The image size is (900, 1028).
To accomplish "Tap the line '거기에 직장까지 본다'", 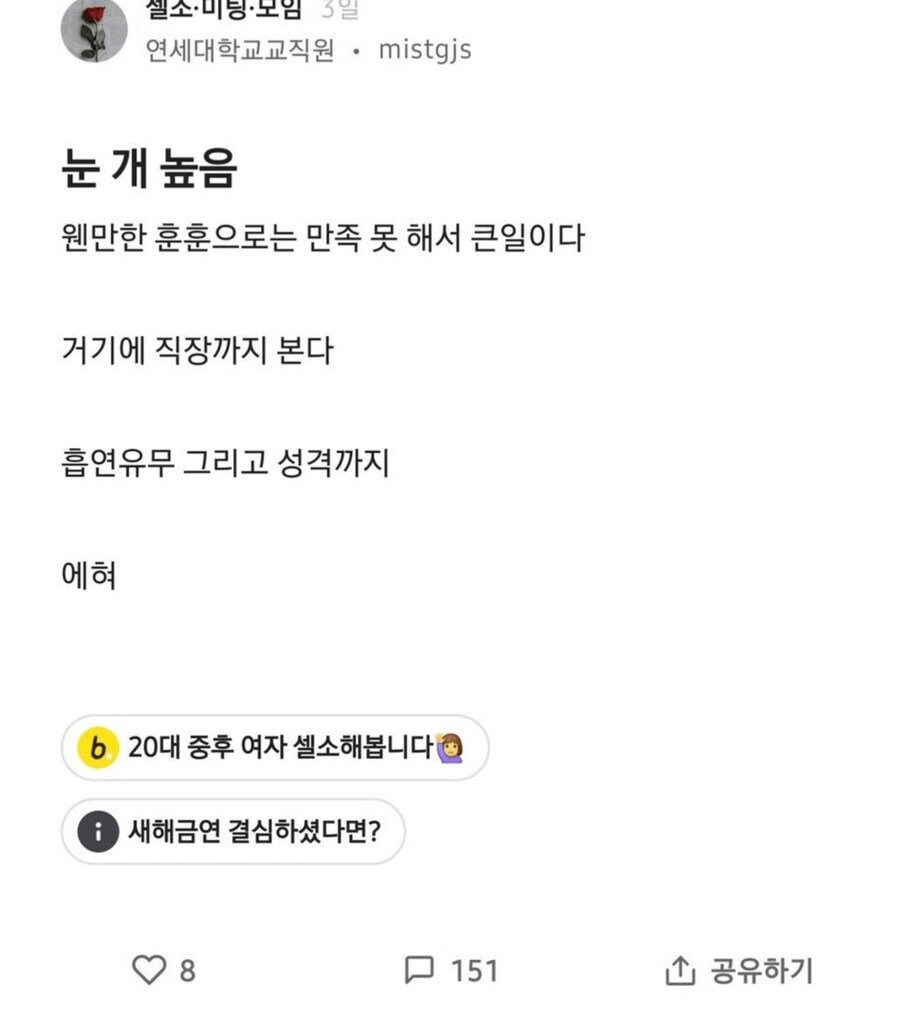I will click(200, 348).
